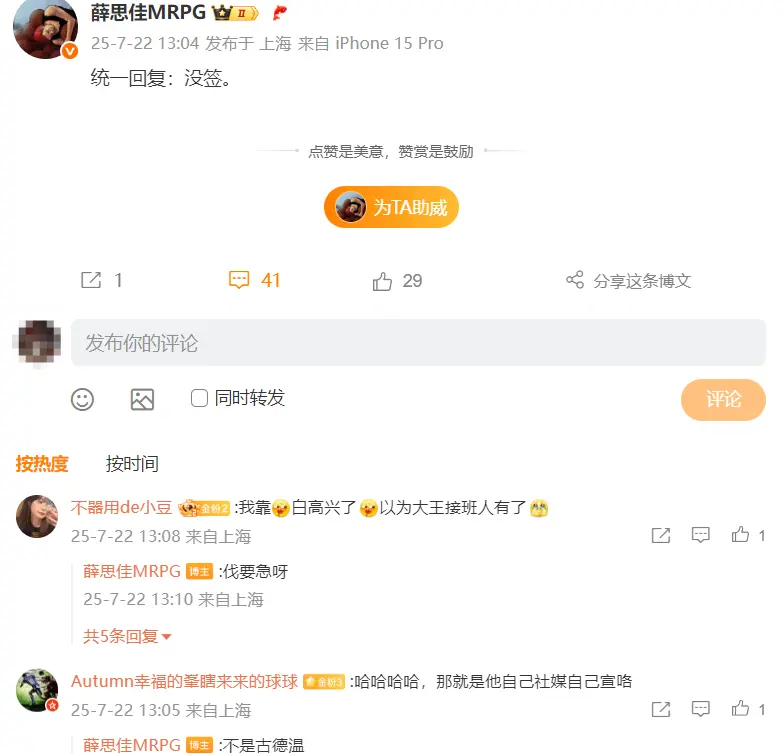Open the emoji picker for comments
The height and width of the screenshot is (754, 784).
(x=82, y=399)
